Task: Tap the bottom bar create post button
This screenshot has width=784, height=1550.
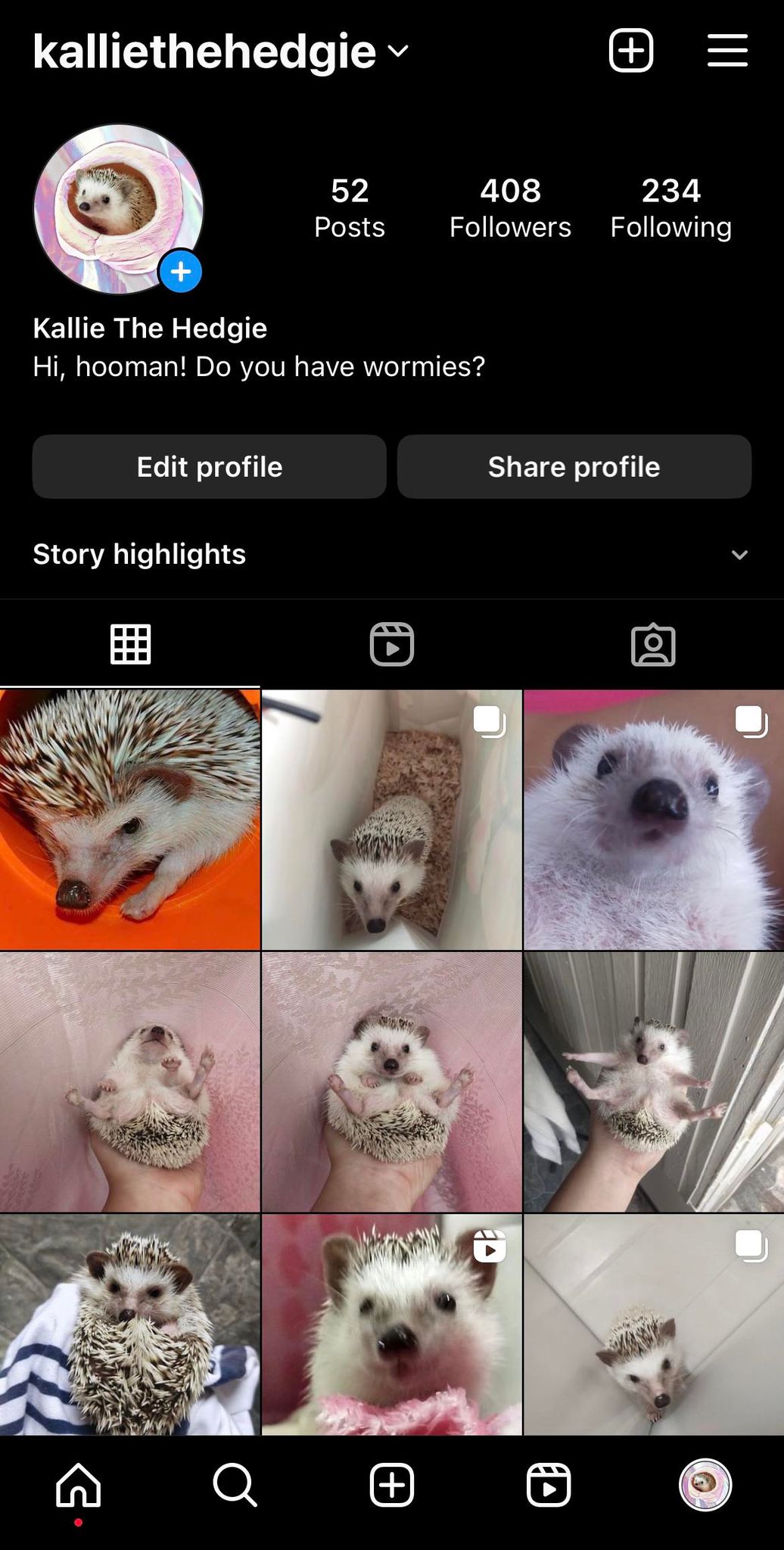Action: coord(391,1485)
